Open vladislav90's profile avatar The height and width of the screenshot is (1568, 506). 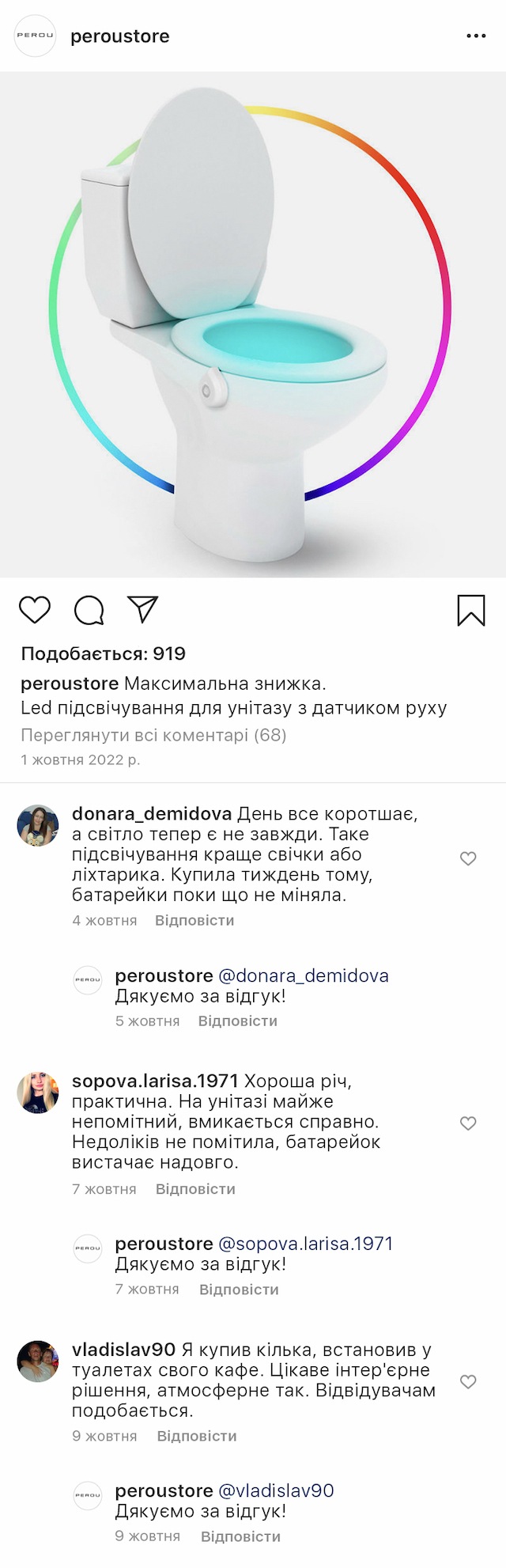[x=38, y=1361]
